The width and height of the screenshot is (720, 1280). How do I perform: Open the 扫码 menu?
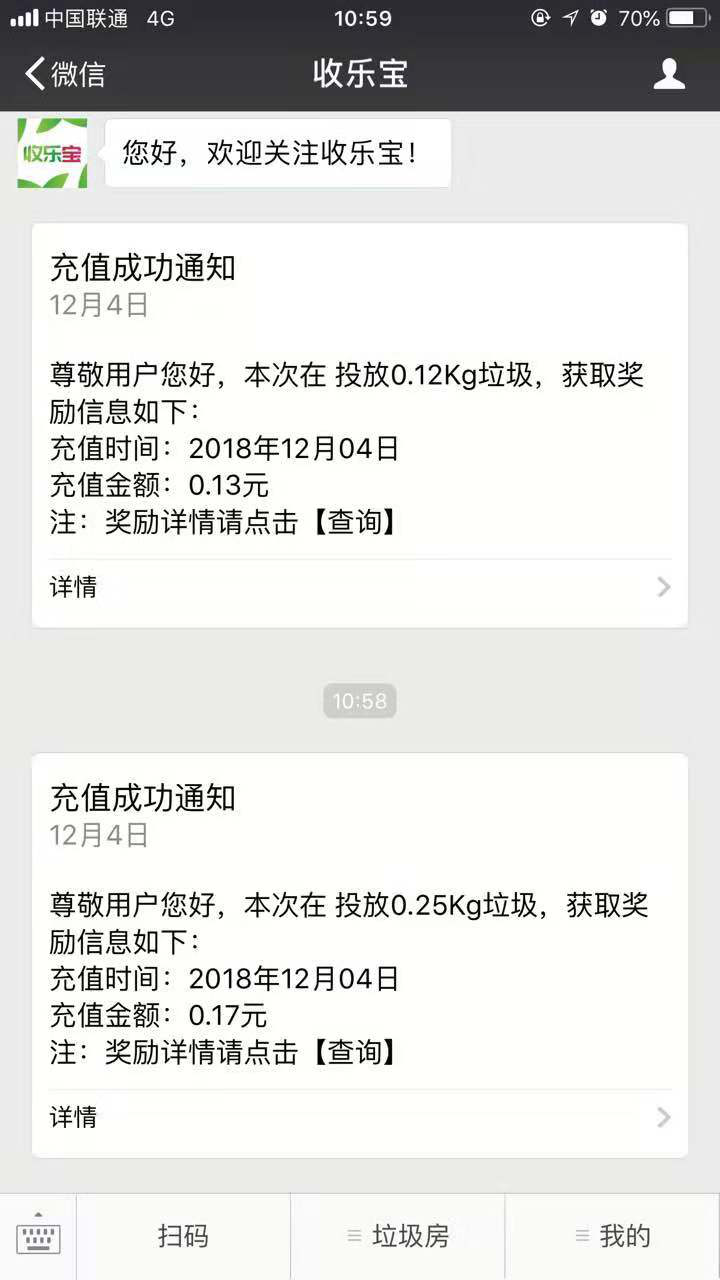point(184,1236)
